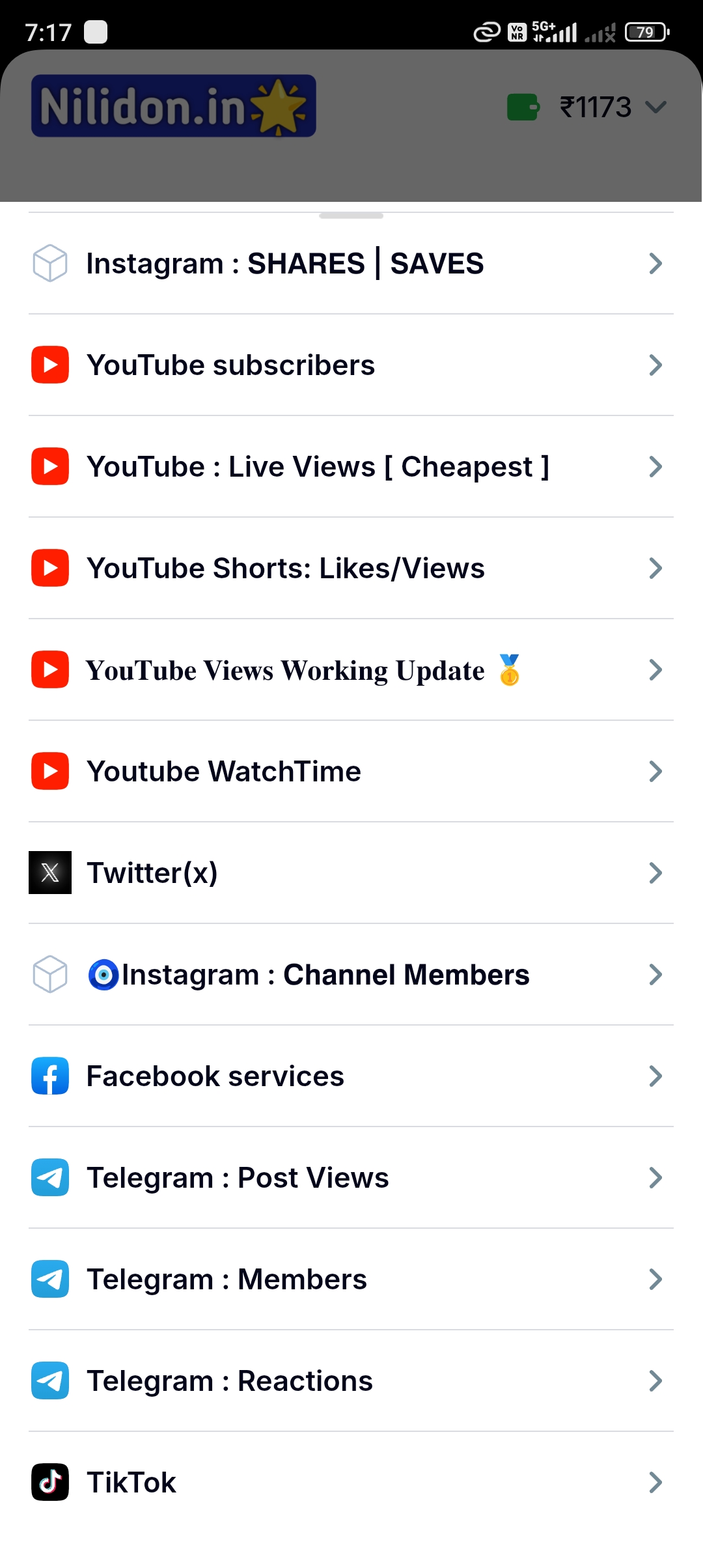Expand the Telegram Members chevron
This screenshot has height=1568, width=703.
click(x=655, y=1279)
